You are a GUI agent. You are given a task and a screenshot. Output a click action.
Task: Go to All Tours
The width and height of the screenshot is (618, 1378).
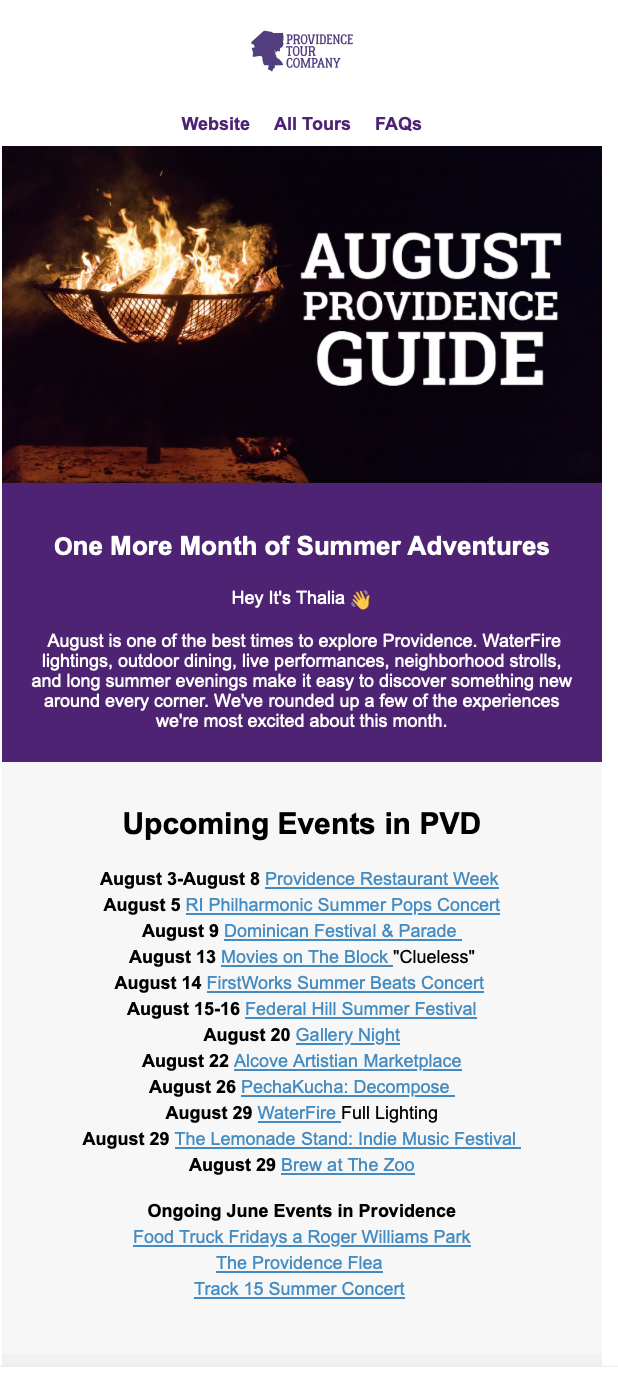tap(312, 124)
